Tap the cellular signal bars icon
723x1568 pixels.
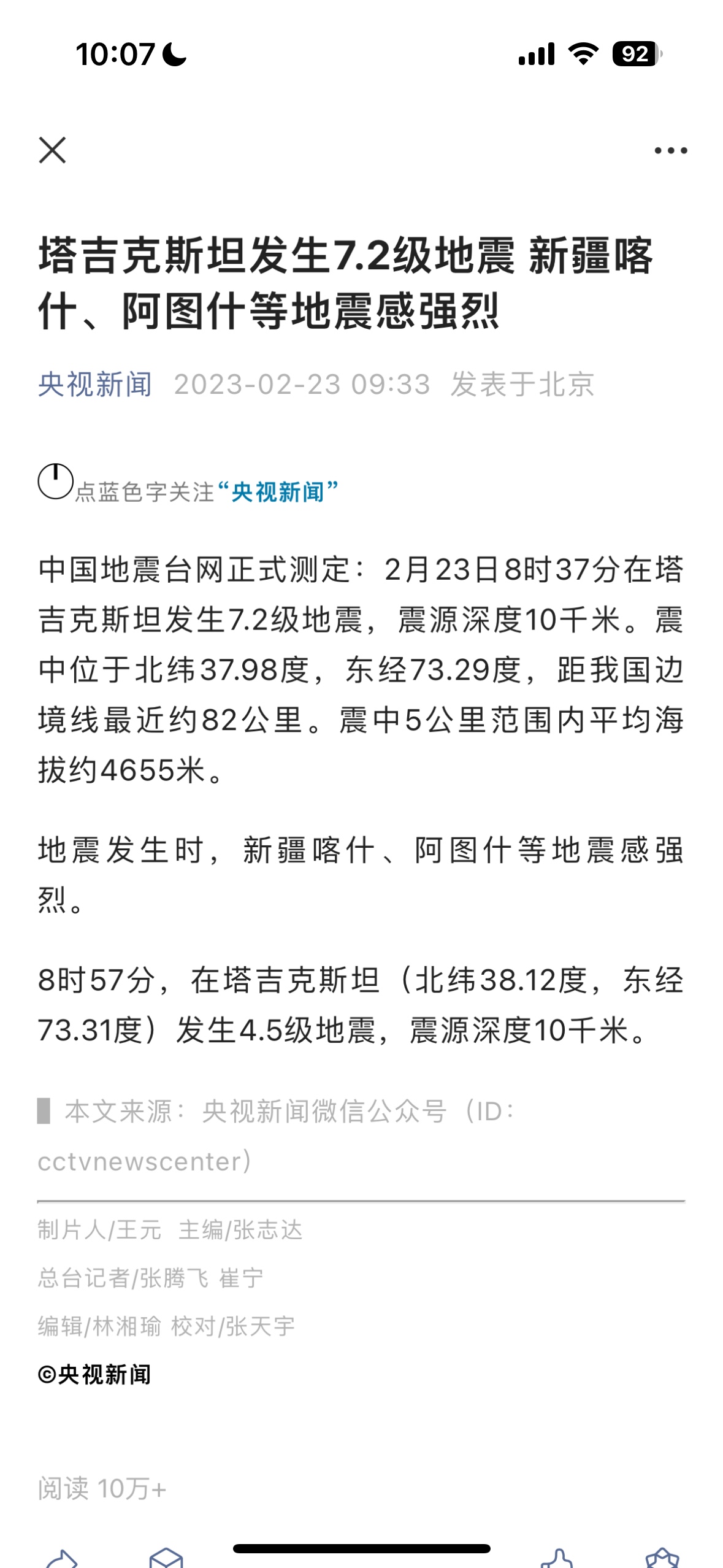point(536,55)
